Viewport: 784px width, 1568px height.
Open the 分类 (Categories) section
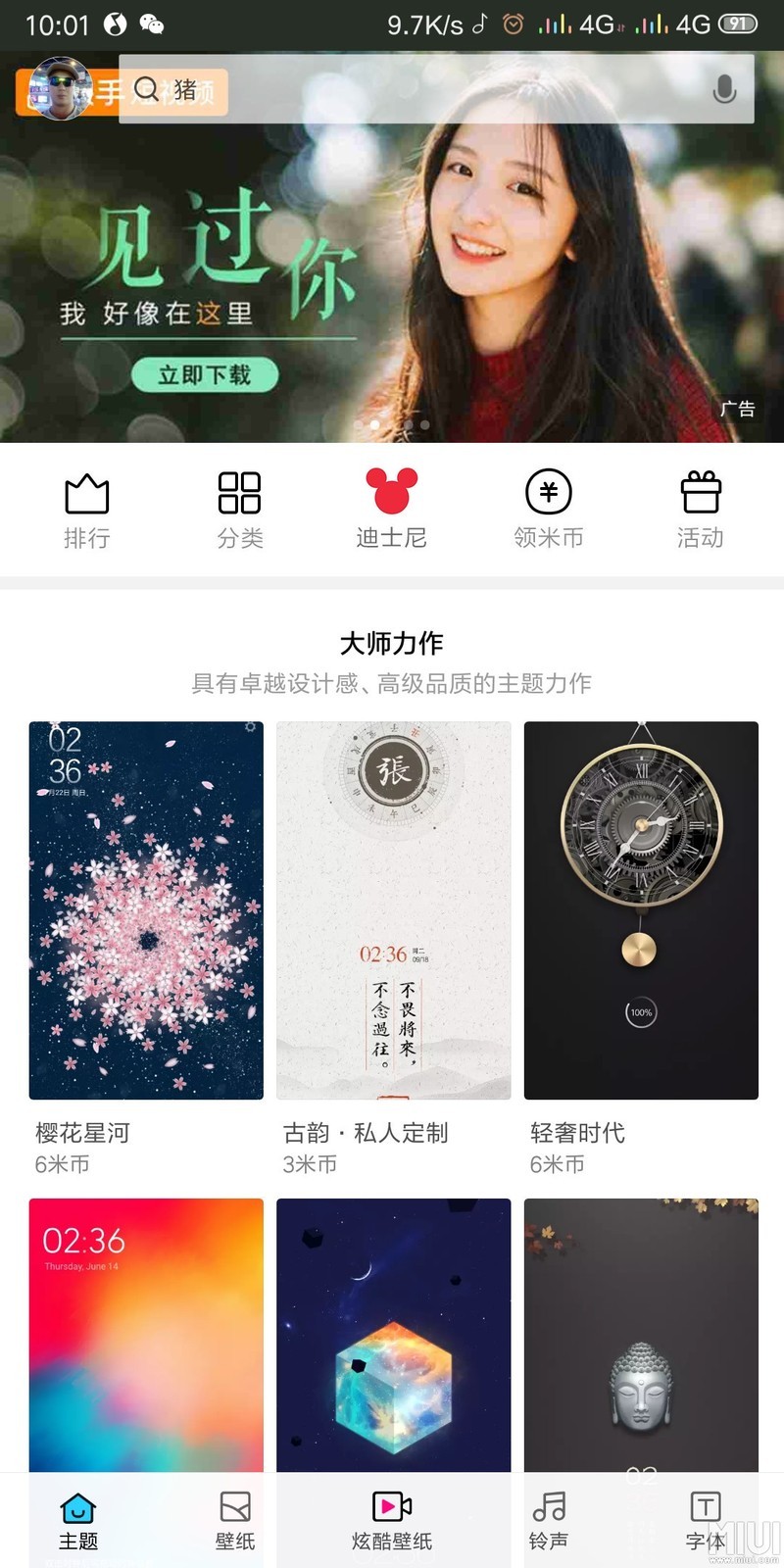coord(238,508)
